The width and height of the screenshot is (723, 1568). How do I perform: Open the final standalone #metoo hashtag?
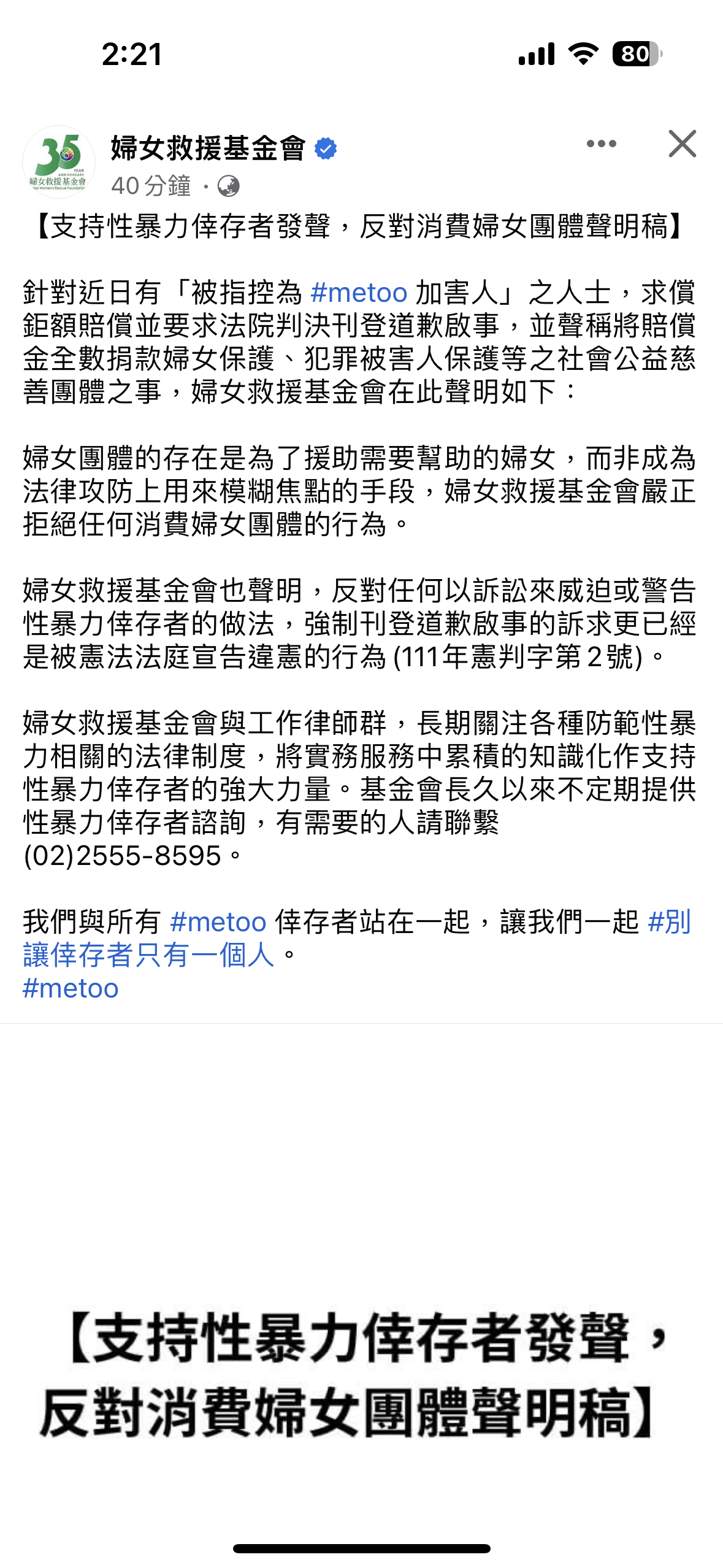point(71,988)
